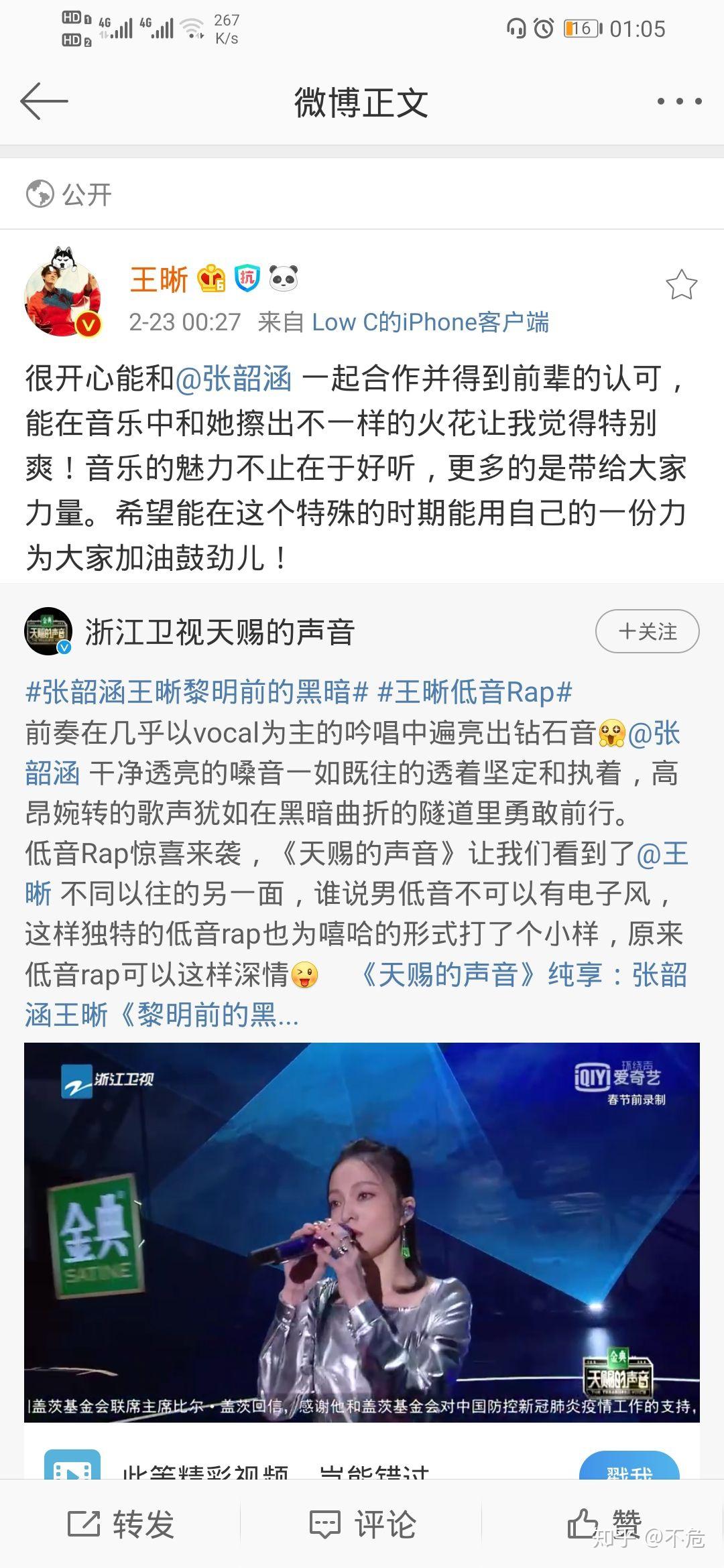Viewport: 724px width, 1568px height.
Task: Open hashtag #张韶涵王晰黎明前的黑暗#
Action: pyautogui.click(x=197, y=692)
